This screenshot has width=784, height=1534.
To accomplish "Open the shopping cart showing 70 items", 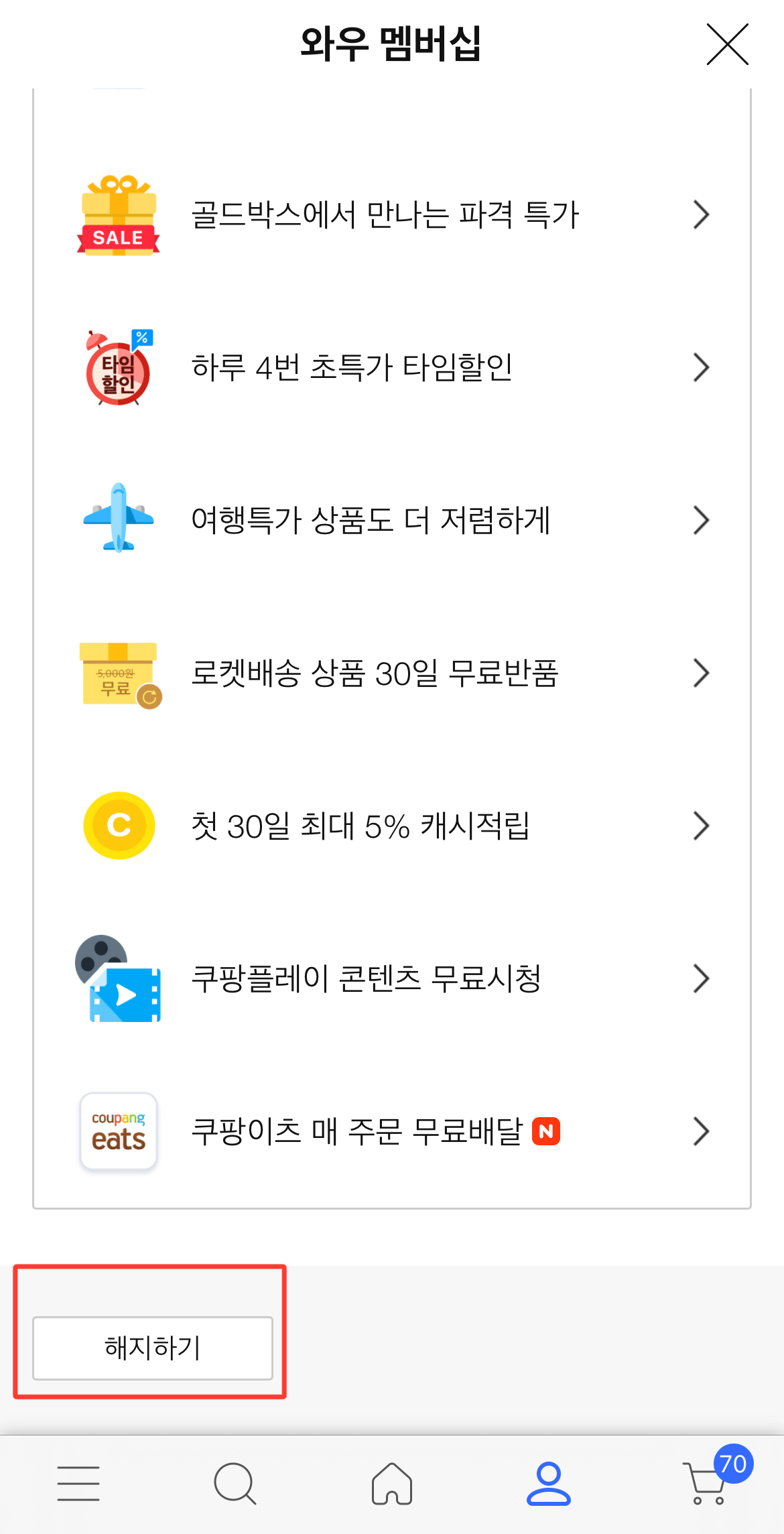I will (x=706, y=1483).
